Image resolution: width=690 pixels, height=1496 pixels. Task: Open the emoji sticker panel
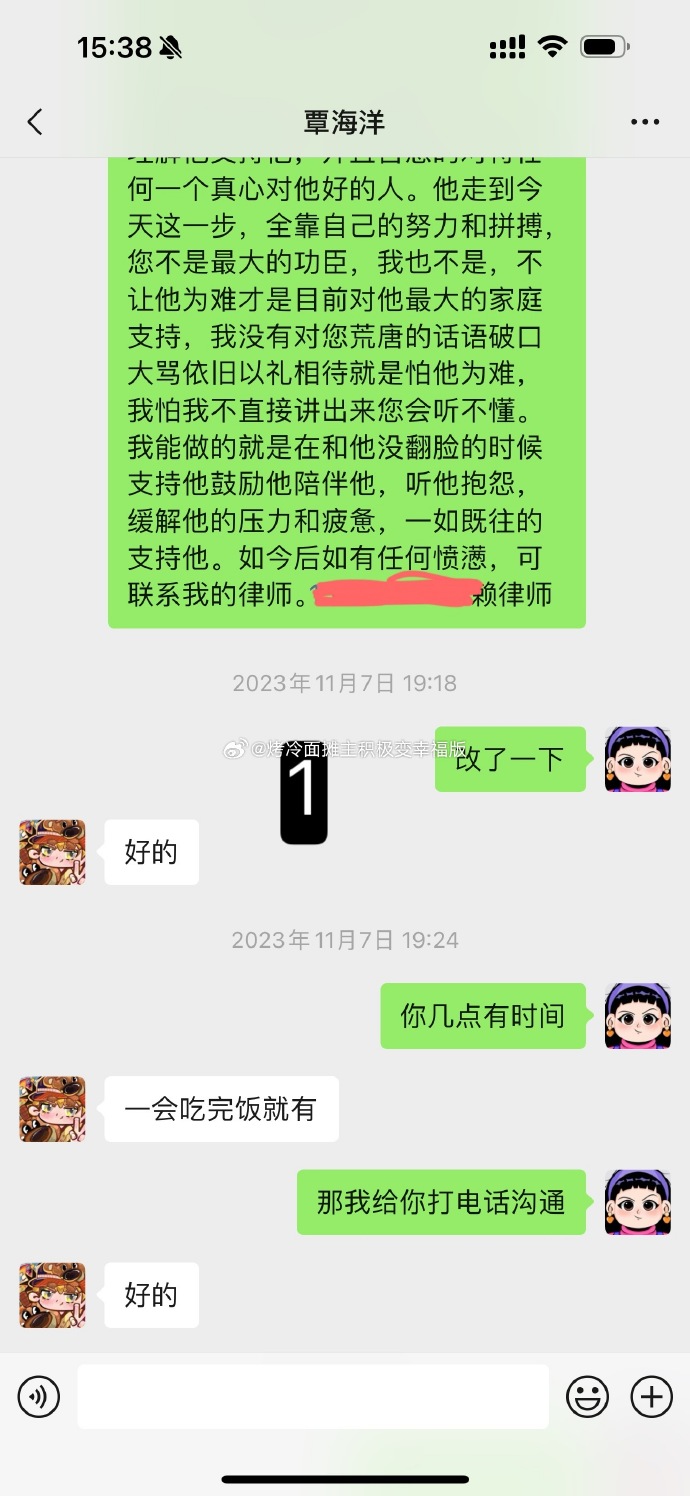[587, 1396]
